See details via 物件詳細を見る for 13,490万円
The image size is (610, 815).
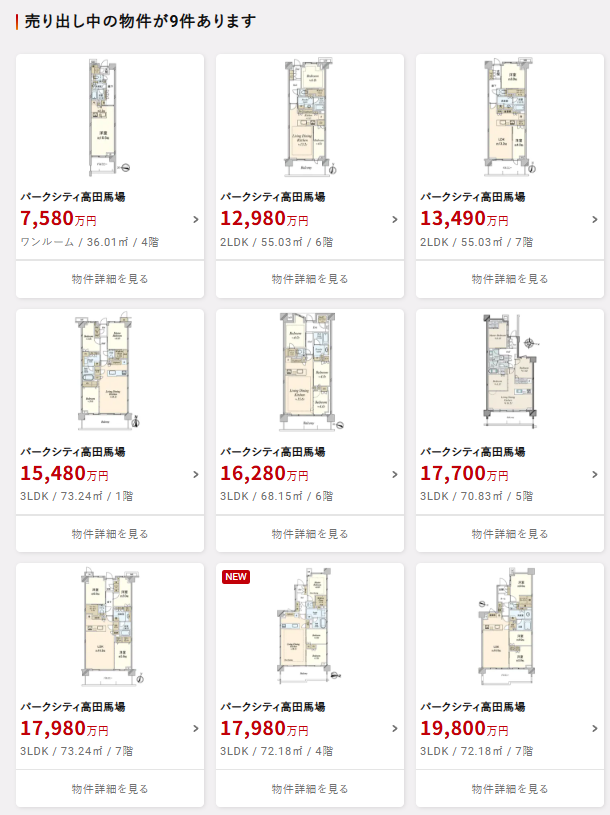click(x=510, y=279)
